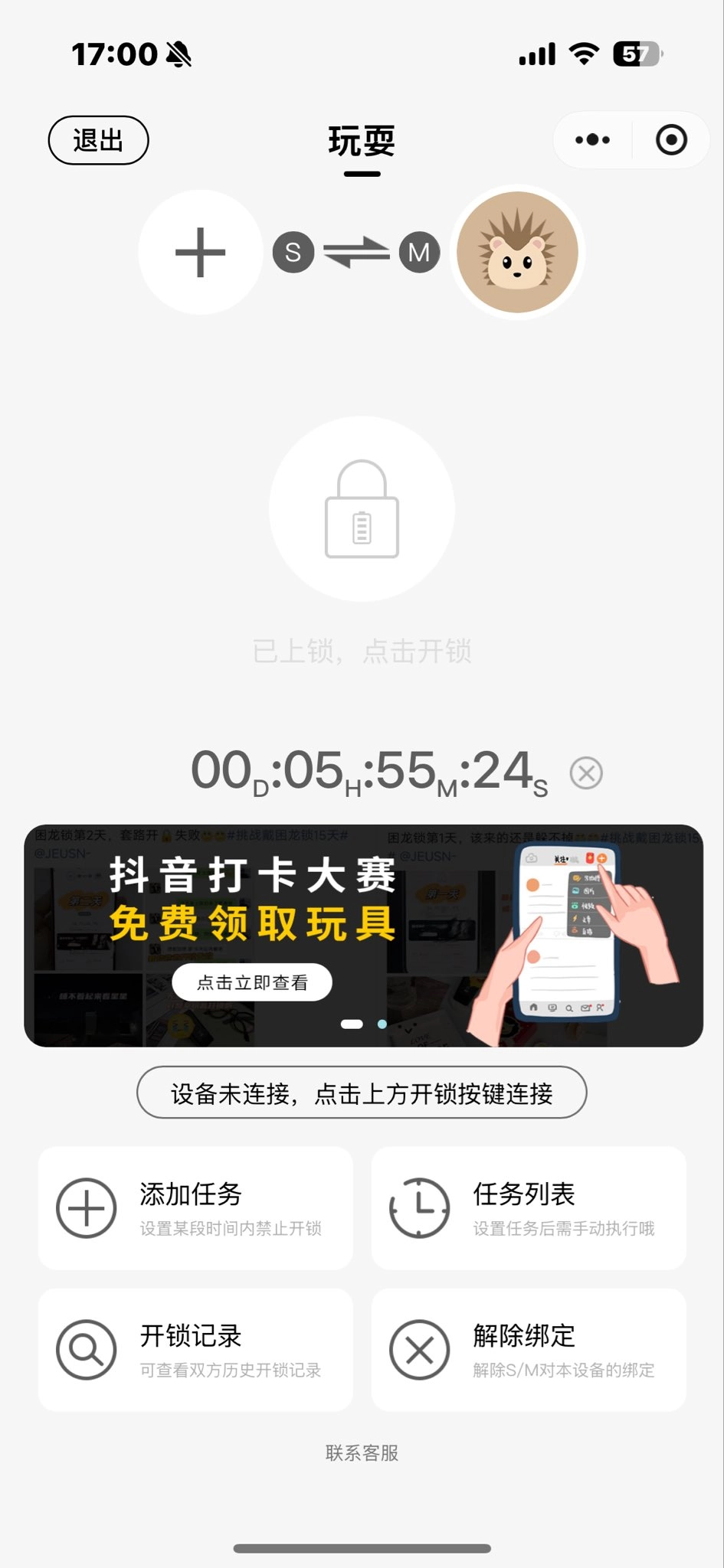
Task: Swap the S and M roles
Action: (x=356, y=252)
